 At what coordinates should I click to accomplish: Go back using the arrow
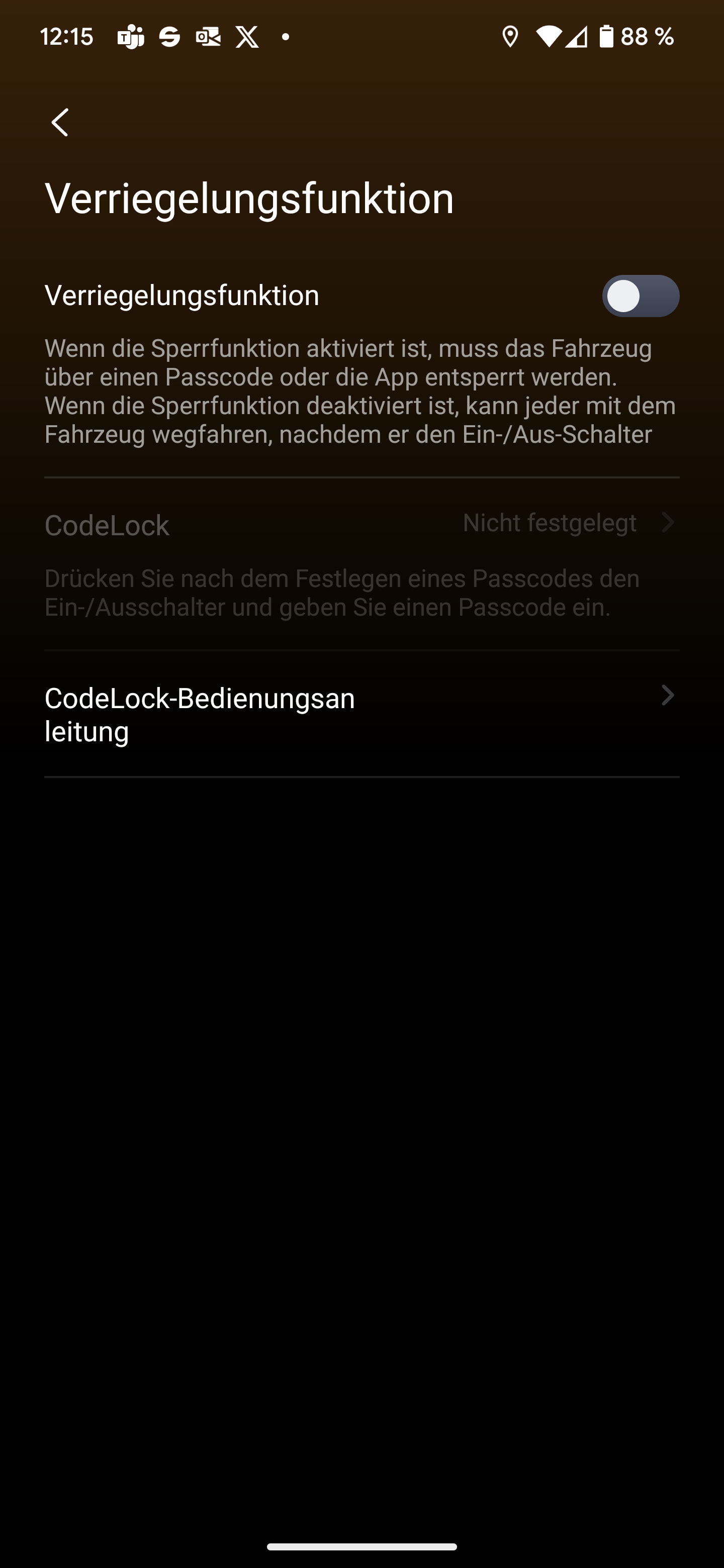[60, 122]
